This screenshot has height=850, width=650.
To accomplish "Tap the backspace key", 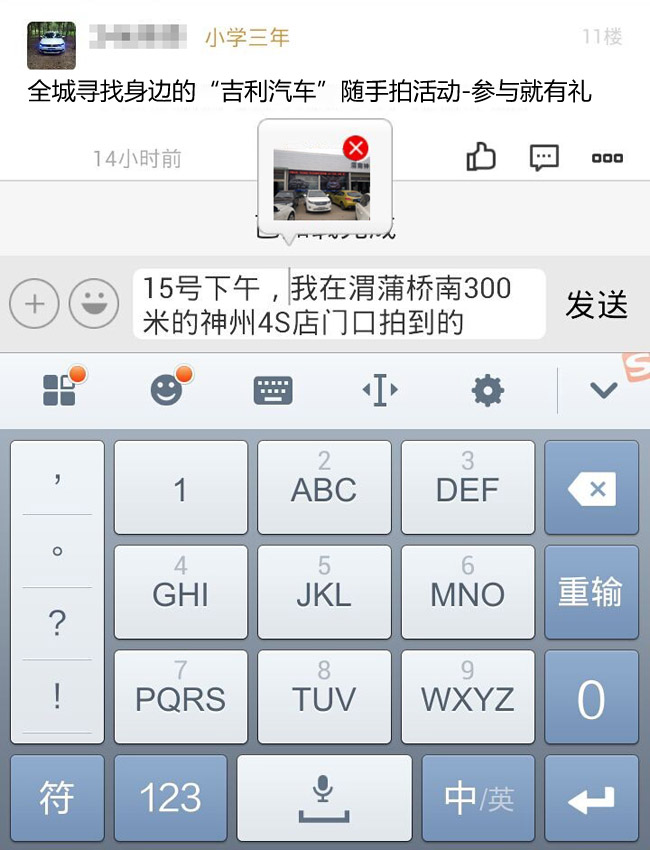I will 591,489.
